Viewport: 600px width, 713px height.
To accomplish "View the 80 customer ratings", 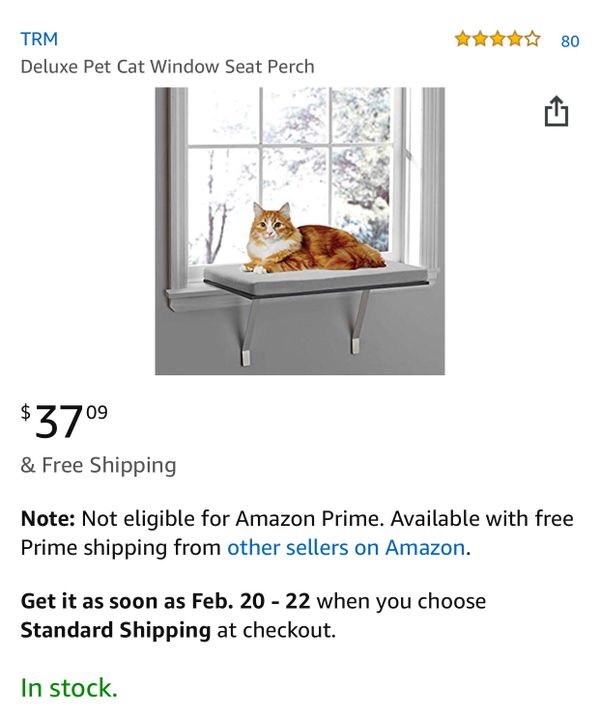I will pyautogui.click(x=569, y=41).
